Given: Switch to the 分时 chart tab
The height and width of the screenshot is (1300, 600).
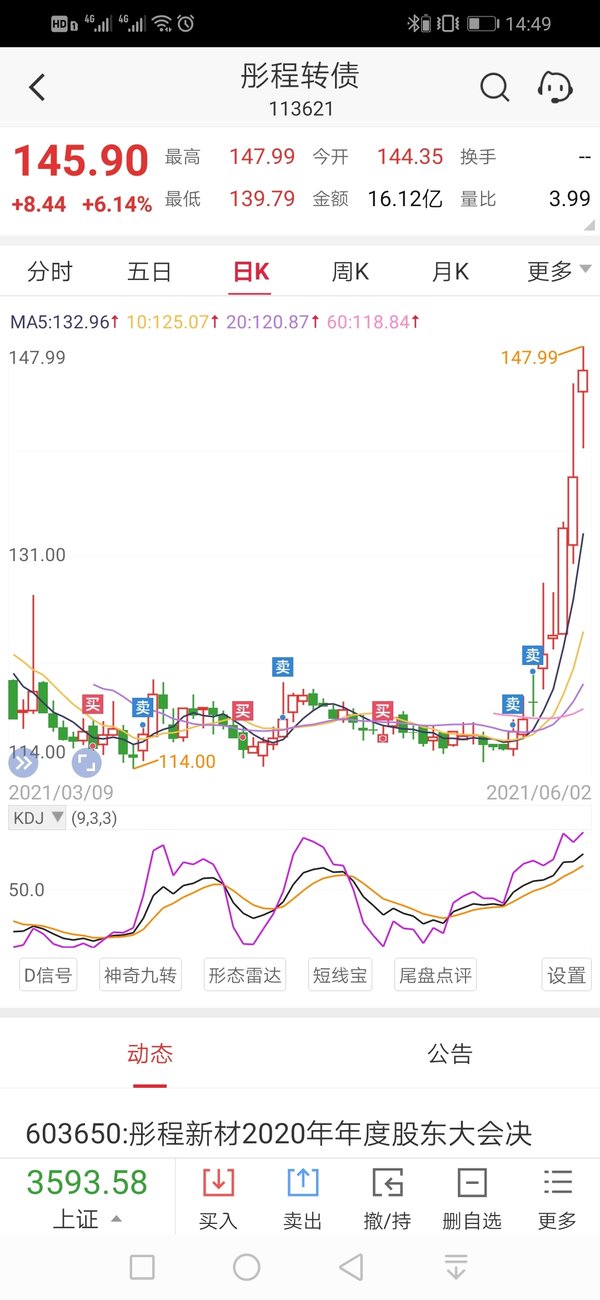Looking at the screenshot, I should [x=50, y=272].
